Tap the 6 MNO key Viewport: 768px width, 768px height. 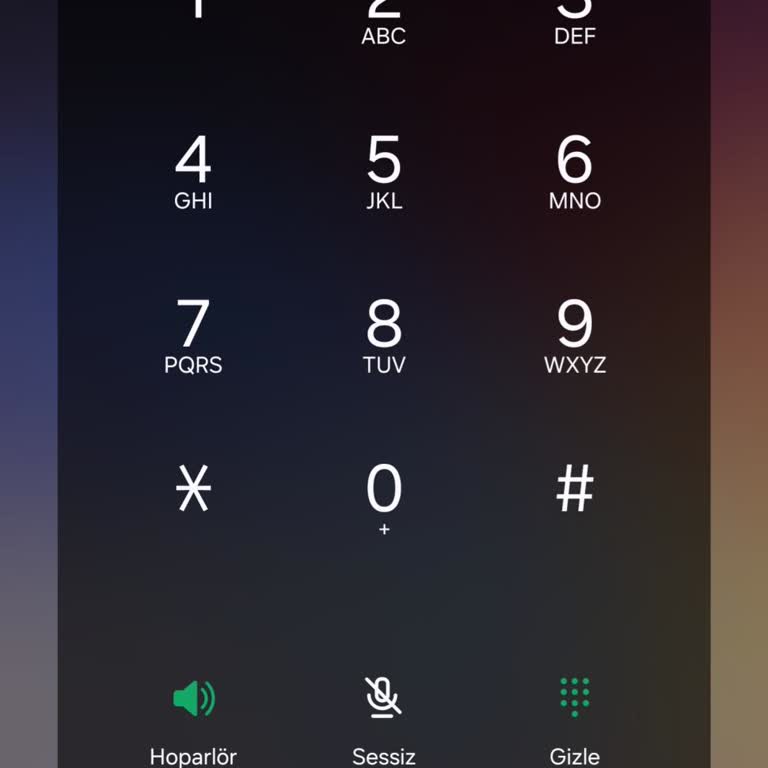coord(575,172)
